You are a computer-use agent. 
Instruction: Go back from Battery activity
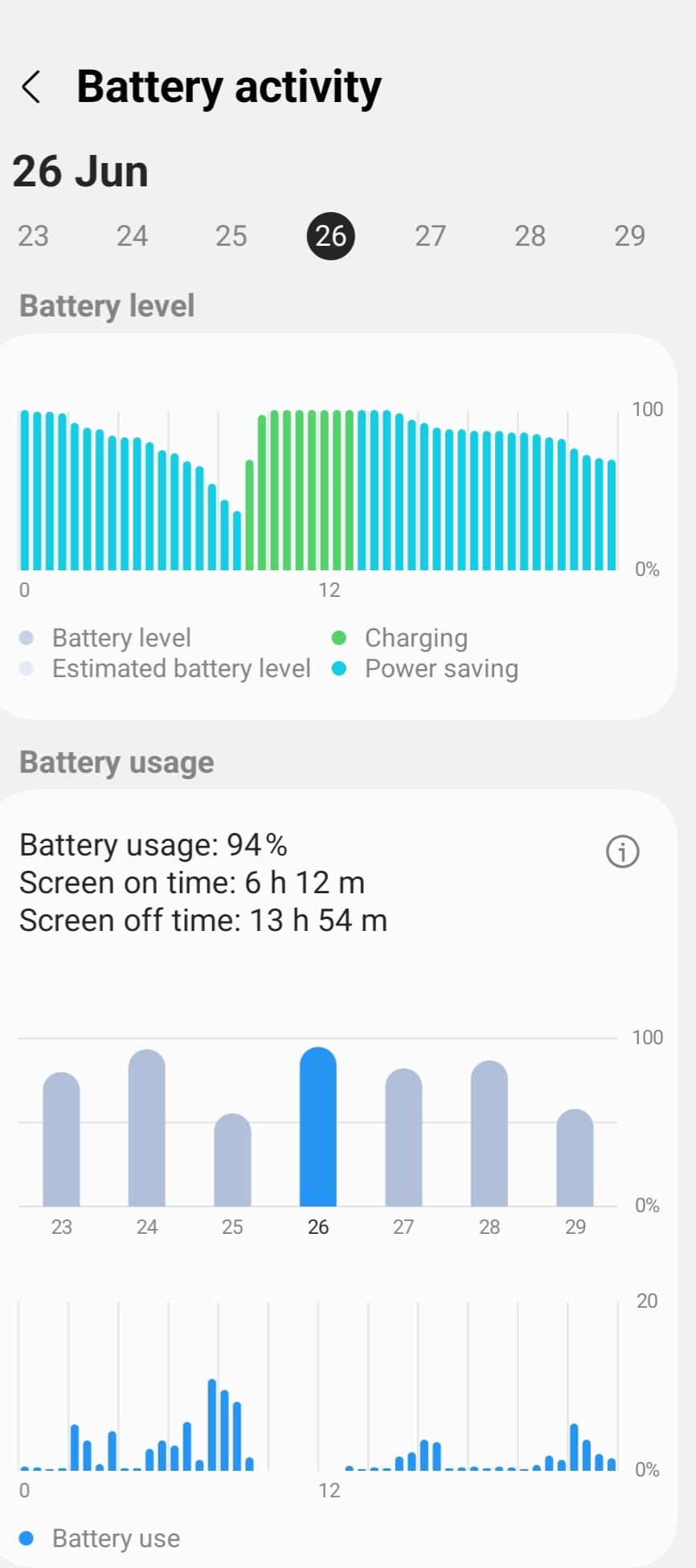pyautogui.click(x=31, y=87)
